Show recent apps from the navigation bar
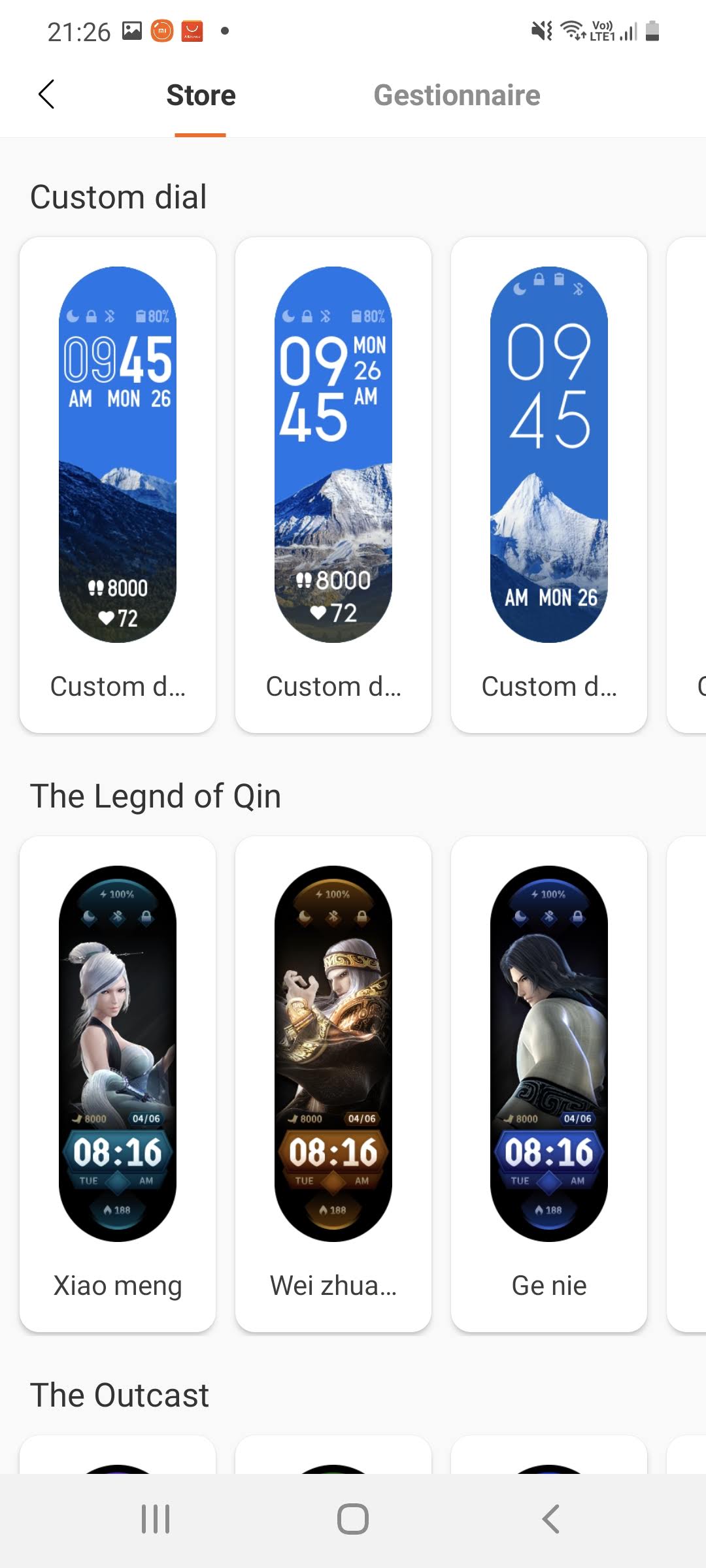The image size is (706, 1568). tap(156, 1519)
